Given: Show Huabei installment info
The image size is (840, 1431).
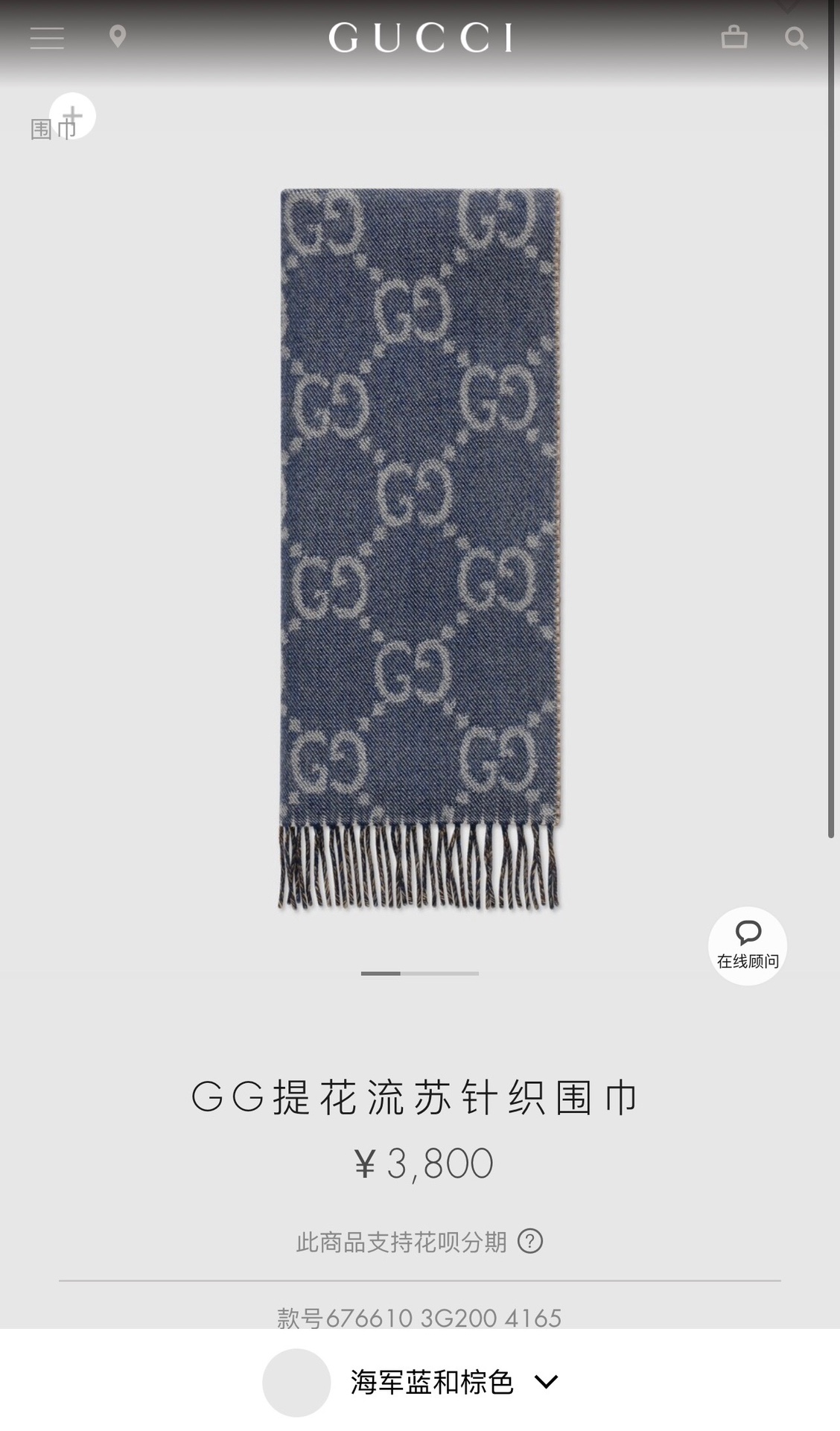Looking at the screenshot, I should [530, 1242].
